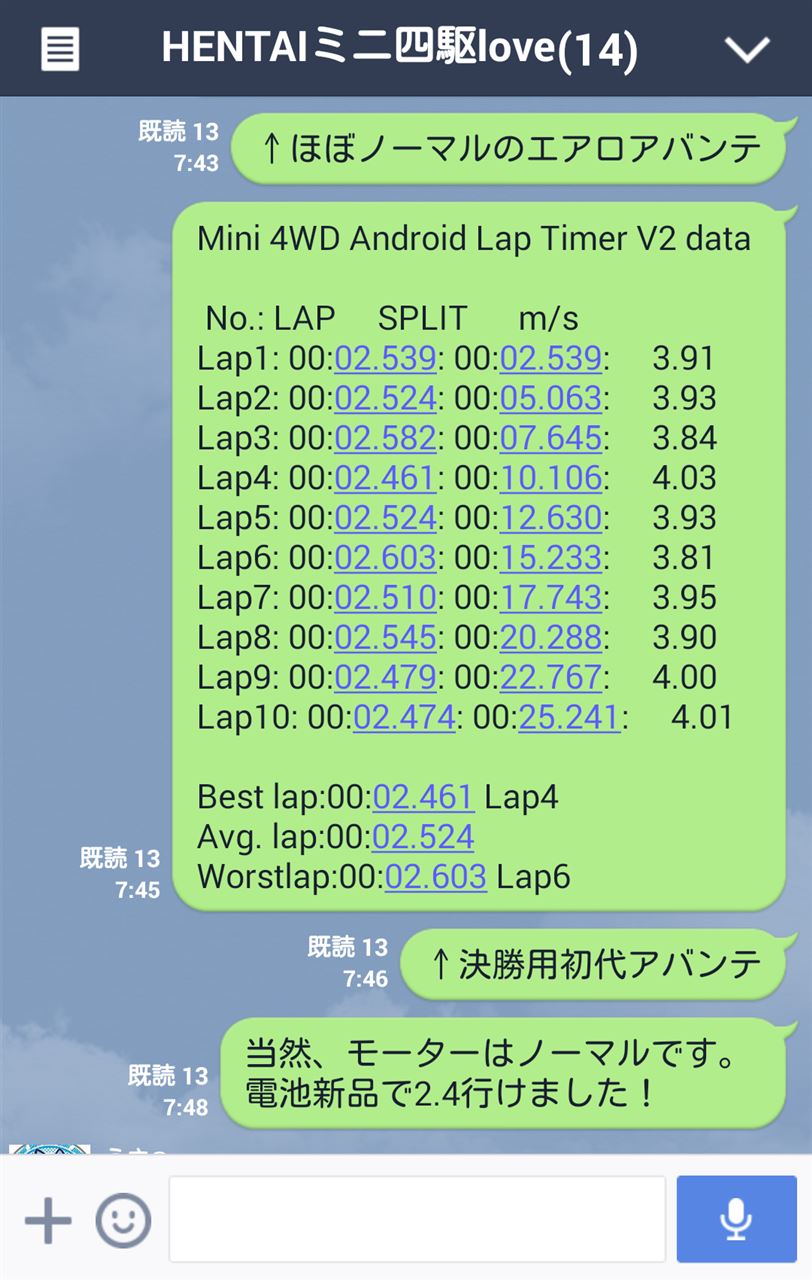The height and width of the screenshot is (1280, 812).
Task: Tap the Lap9 split 22.767 link
Action: [x=551, y=677]
